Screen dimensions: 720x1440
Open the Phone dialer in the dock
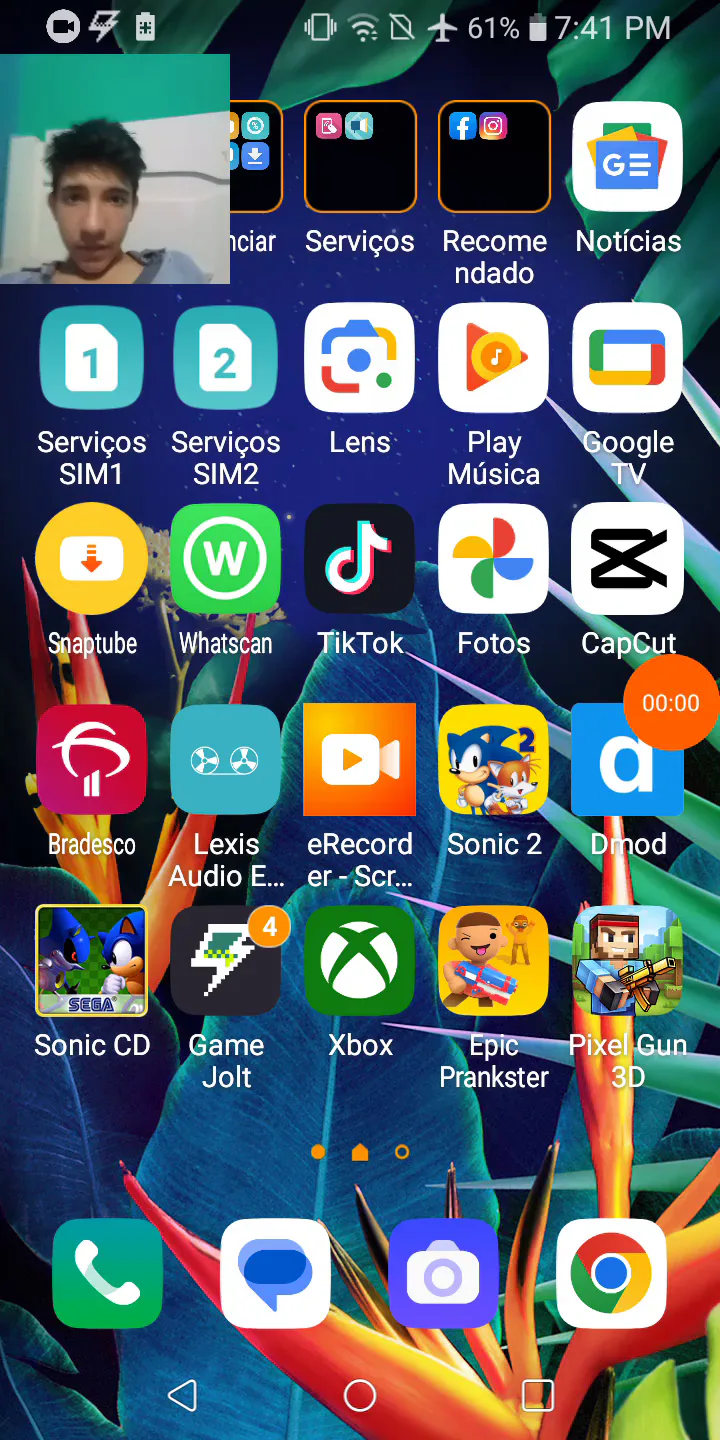click(108, 1274)
